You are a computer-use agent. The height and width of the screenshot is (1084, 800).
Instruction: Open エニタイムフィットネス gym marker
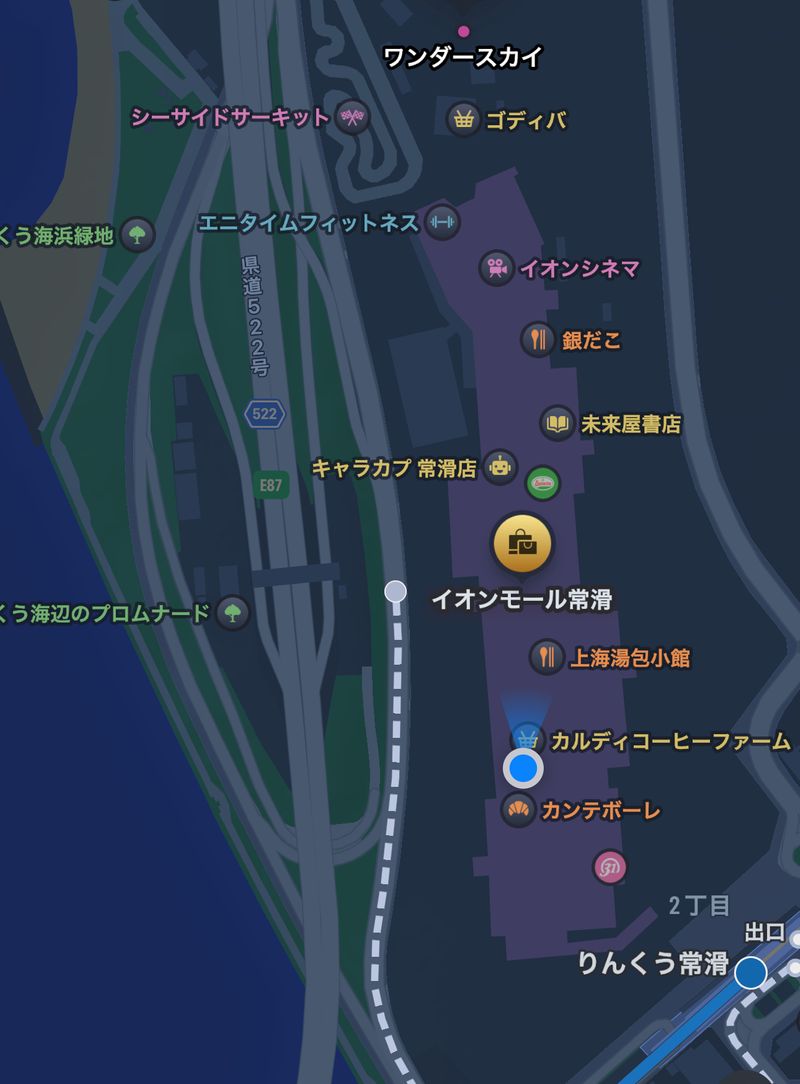tap(442, 222)
